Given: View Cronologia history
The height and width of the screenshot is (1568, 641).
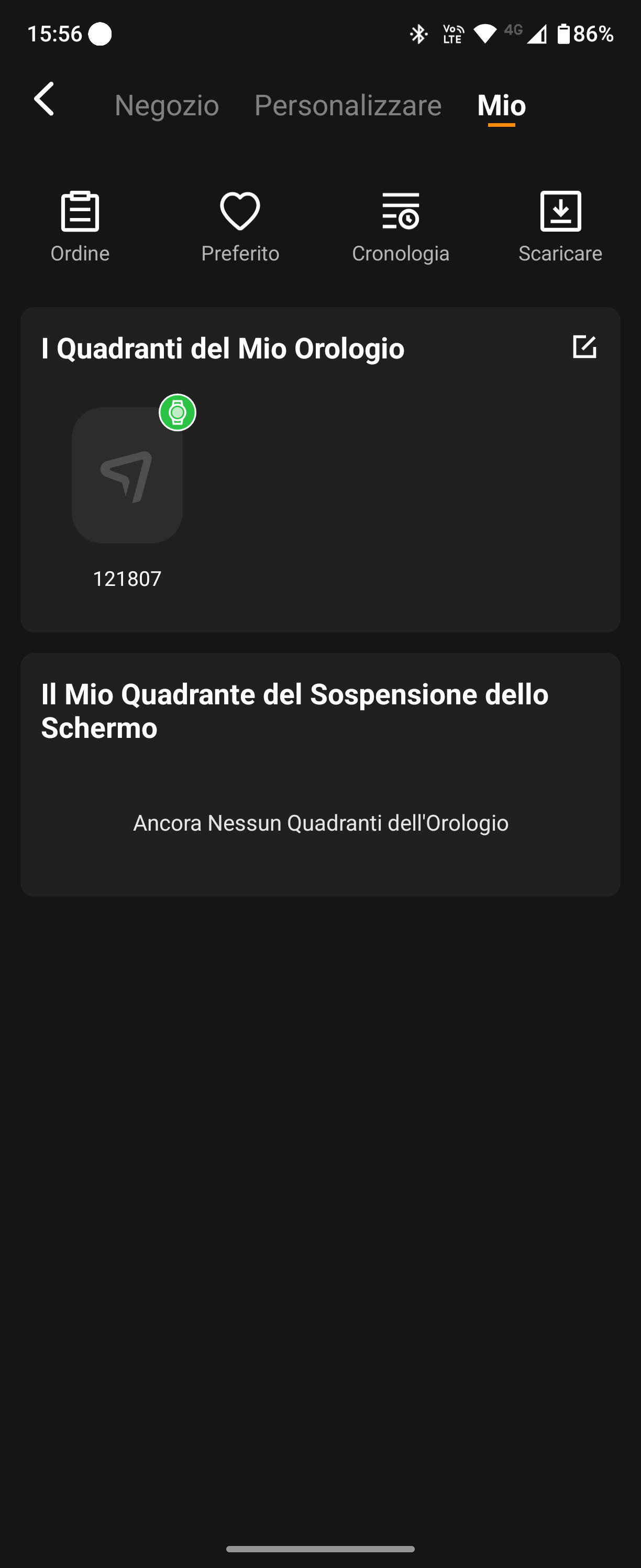Looking at the screenshot, I should 400,226.
